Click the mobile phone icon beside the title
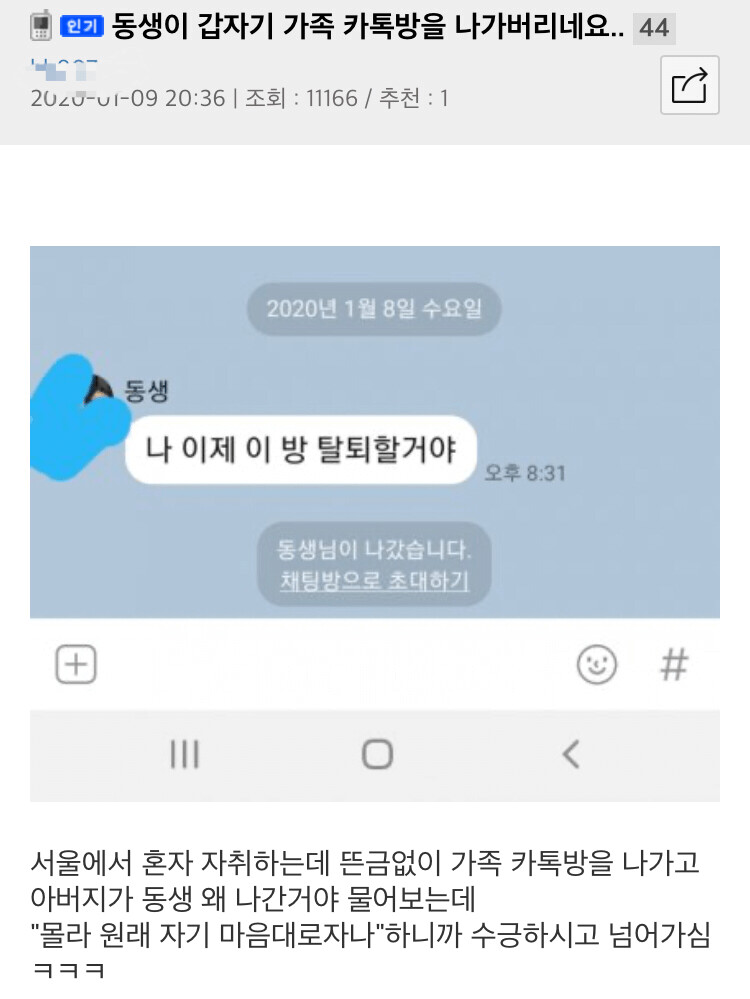 pos(39,27)
